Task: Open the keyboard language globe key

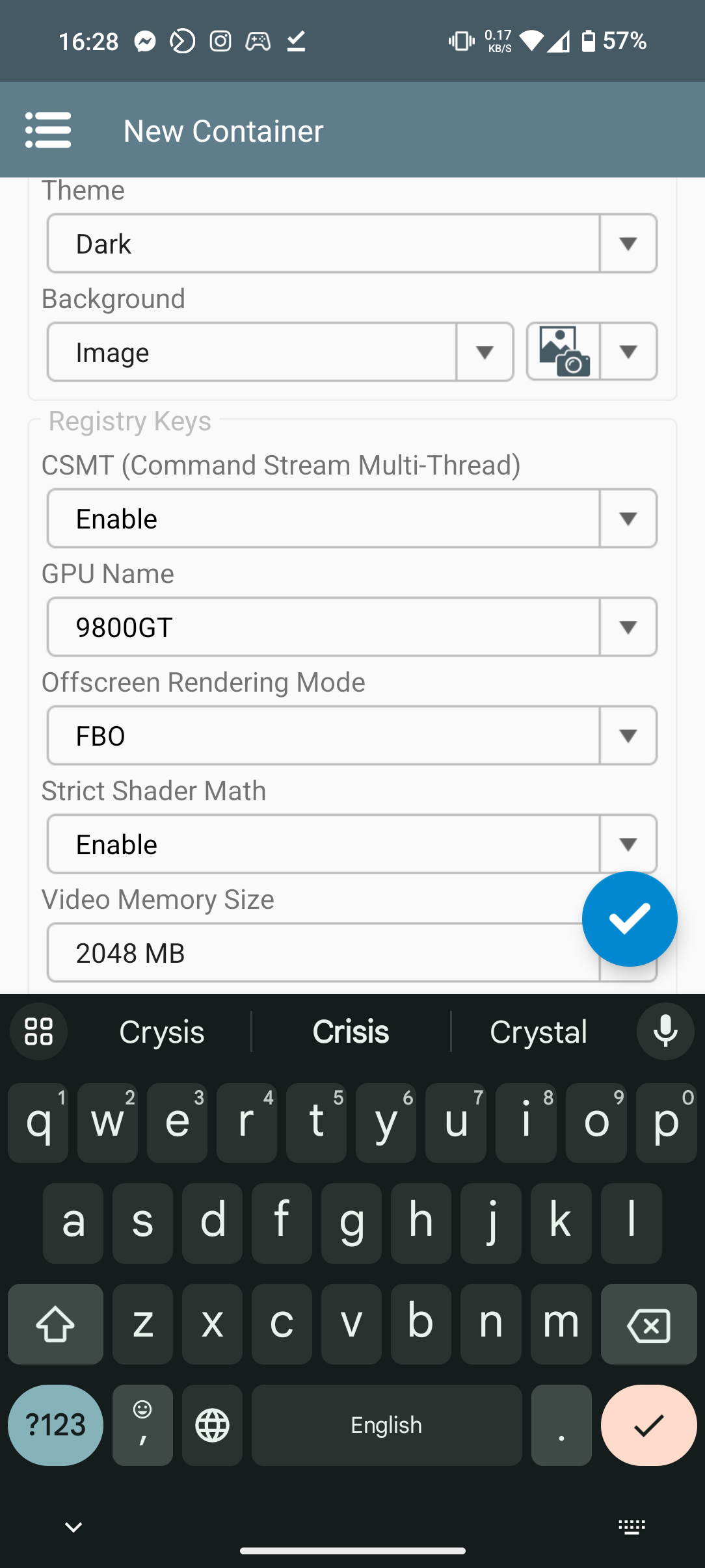Action: (213, 1425)
